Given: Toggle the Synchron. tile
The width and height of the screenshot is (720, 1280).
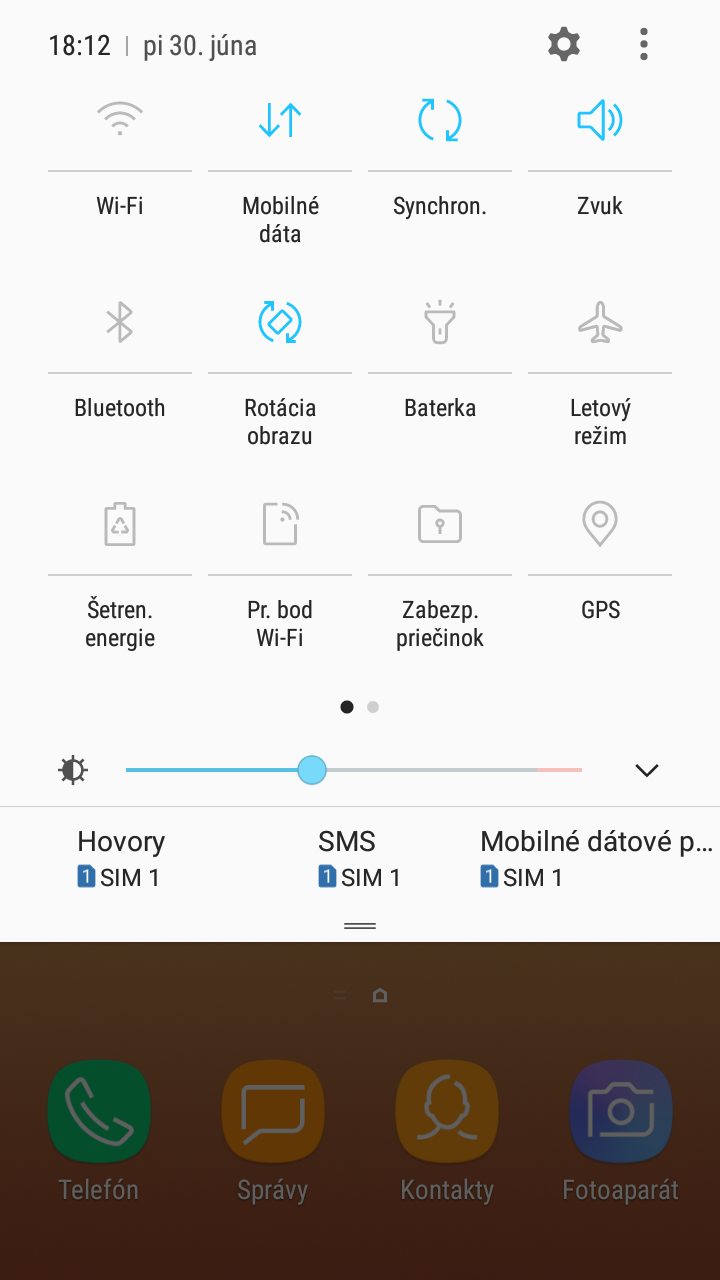Looking at the screenshot, I should [x=440, y=120].
